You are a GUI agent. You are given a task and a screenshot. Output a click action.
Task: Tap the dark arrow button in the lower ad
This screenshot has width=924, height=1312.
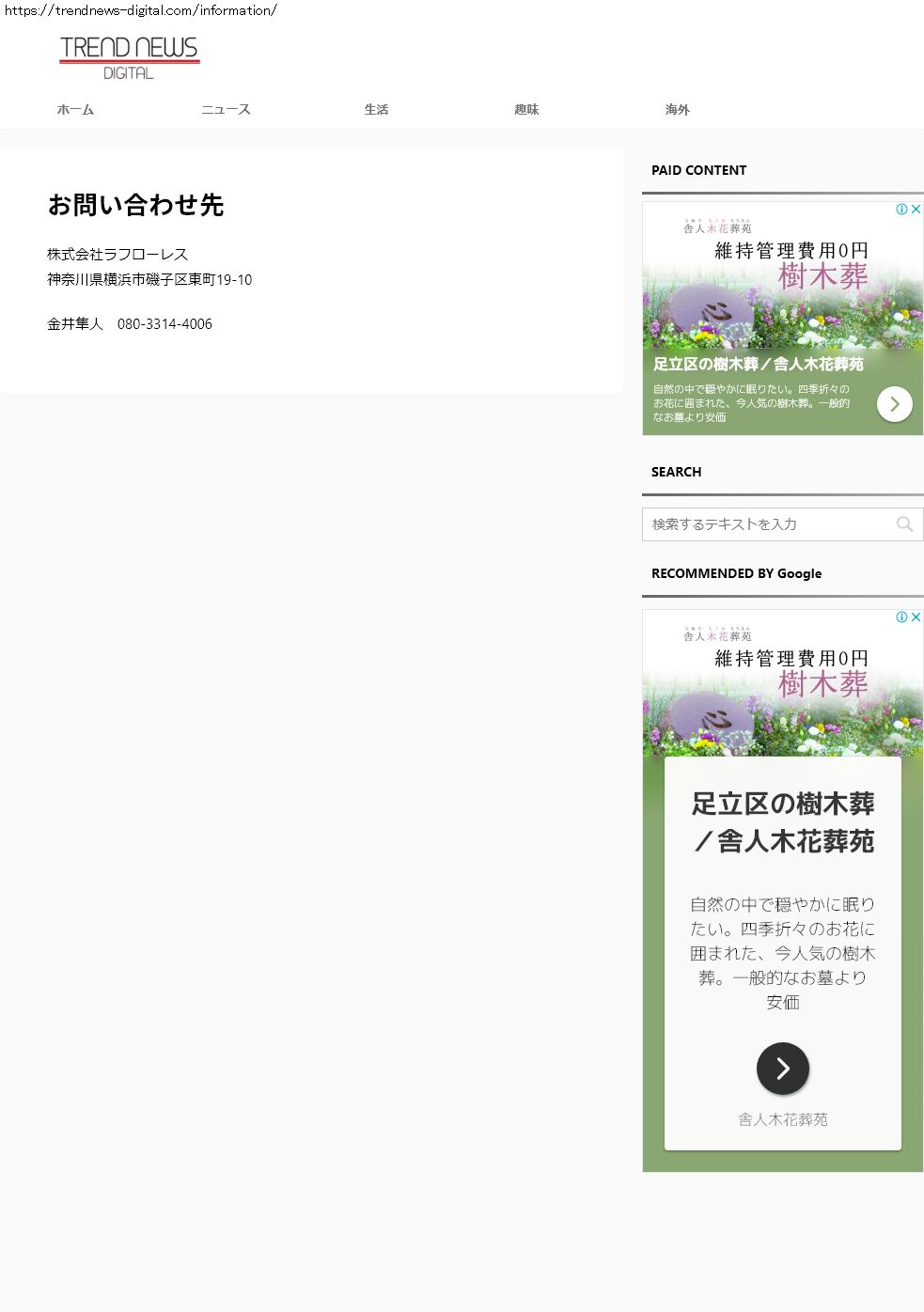coord(782,1069)
